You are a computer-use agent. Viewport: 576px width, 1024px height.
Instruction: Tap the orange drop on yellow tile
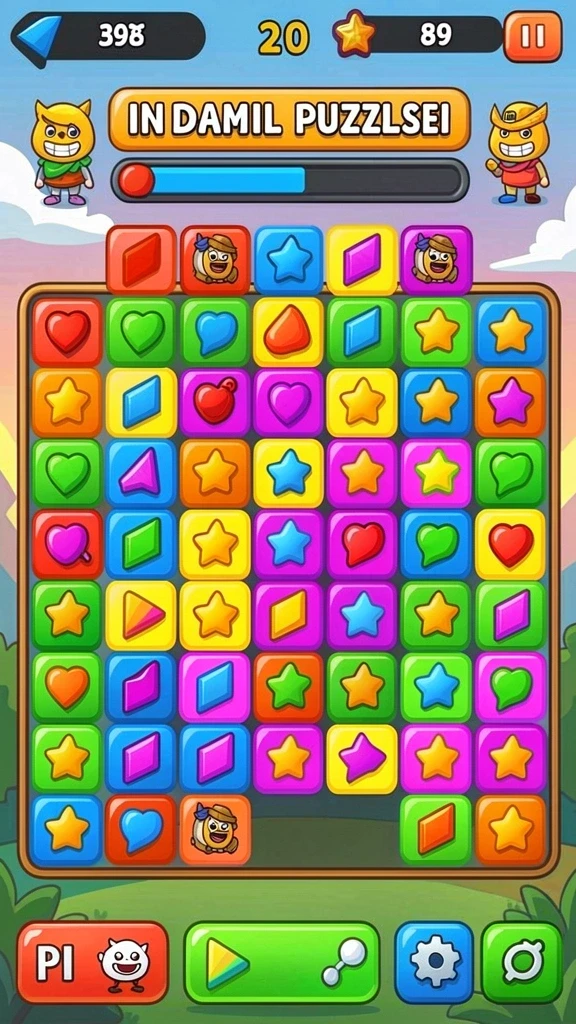click(x=288, y=332)
